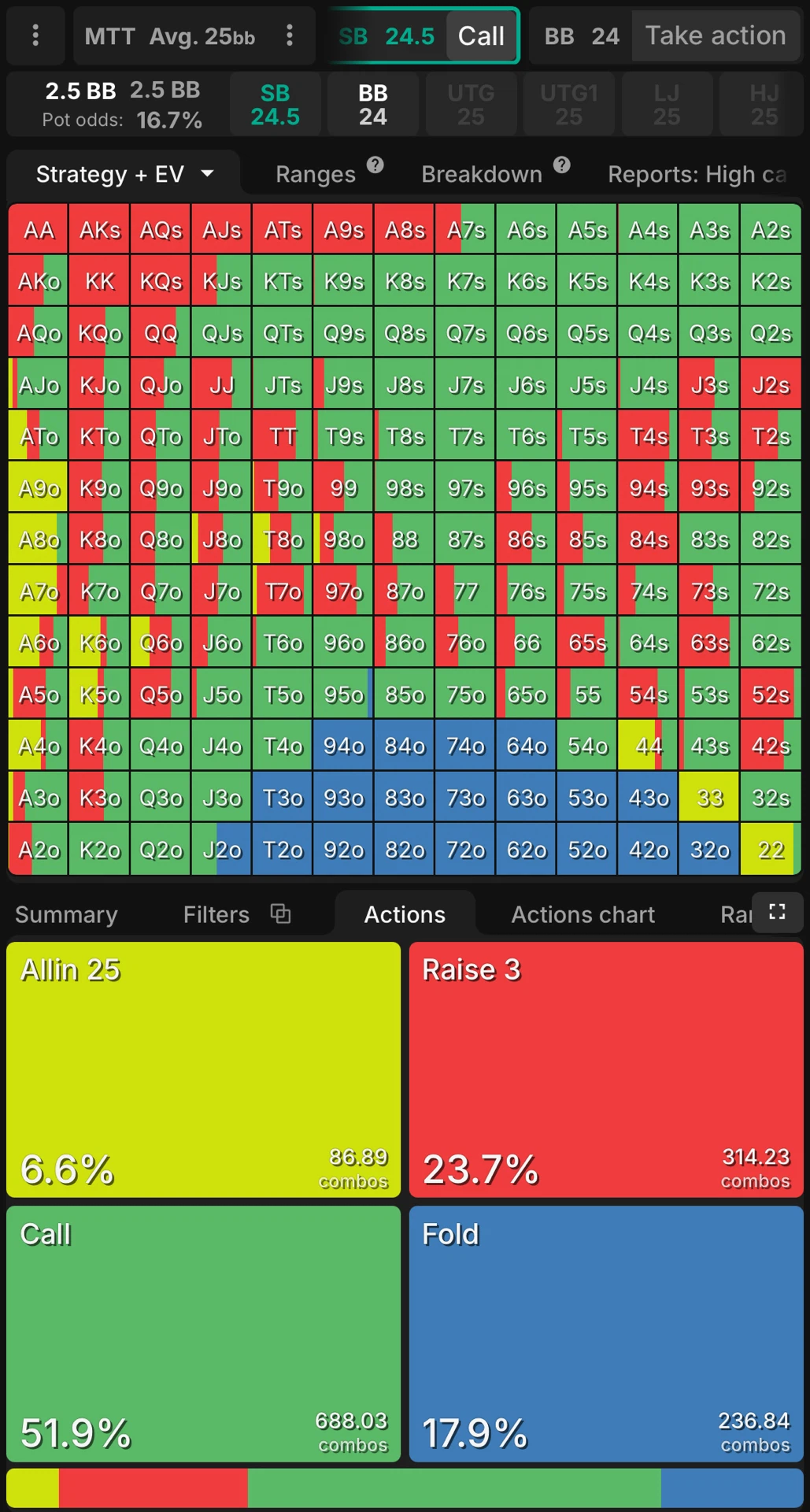Select the 72o hand cell
Image resolution: width=810 pixels, height=1512 pixels.
click(x=466, y=850)
